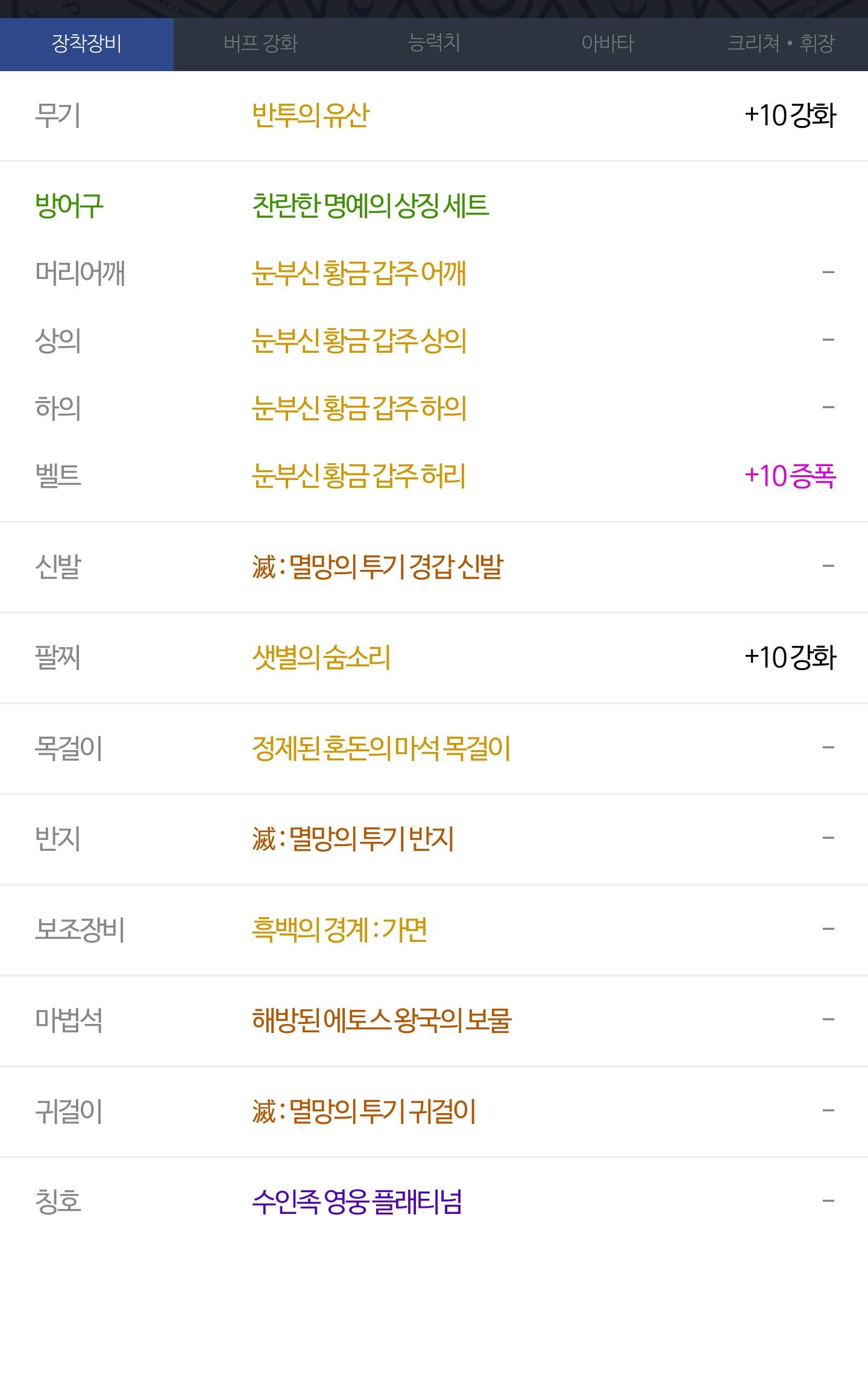View bracelet 샛별의 숨소리
868x1399 pixels.
pyautogui.click(x=434, y=657)
